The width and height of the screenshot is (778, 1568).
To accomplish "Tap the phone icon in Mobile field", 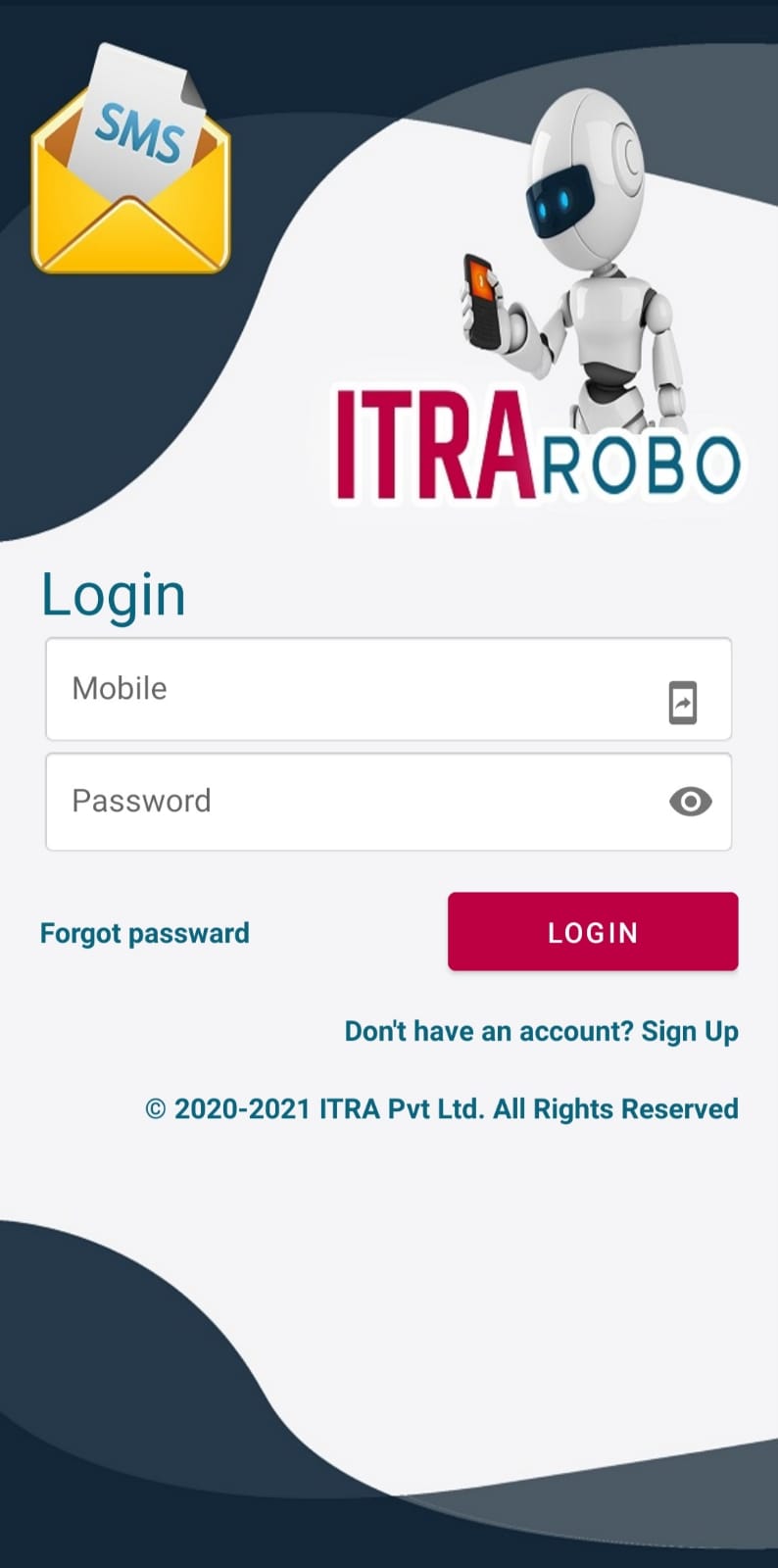I will click(683, 702).
